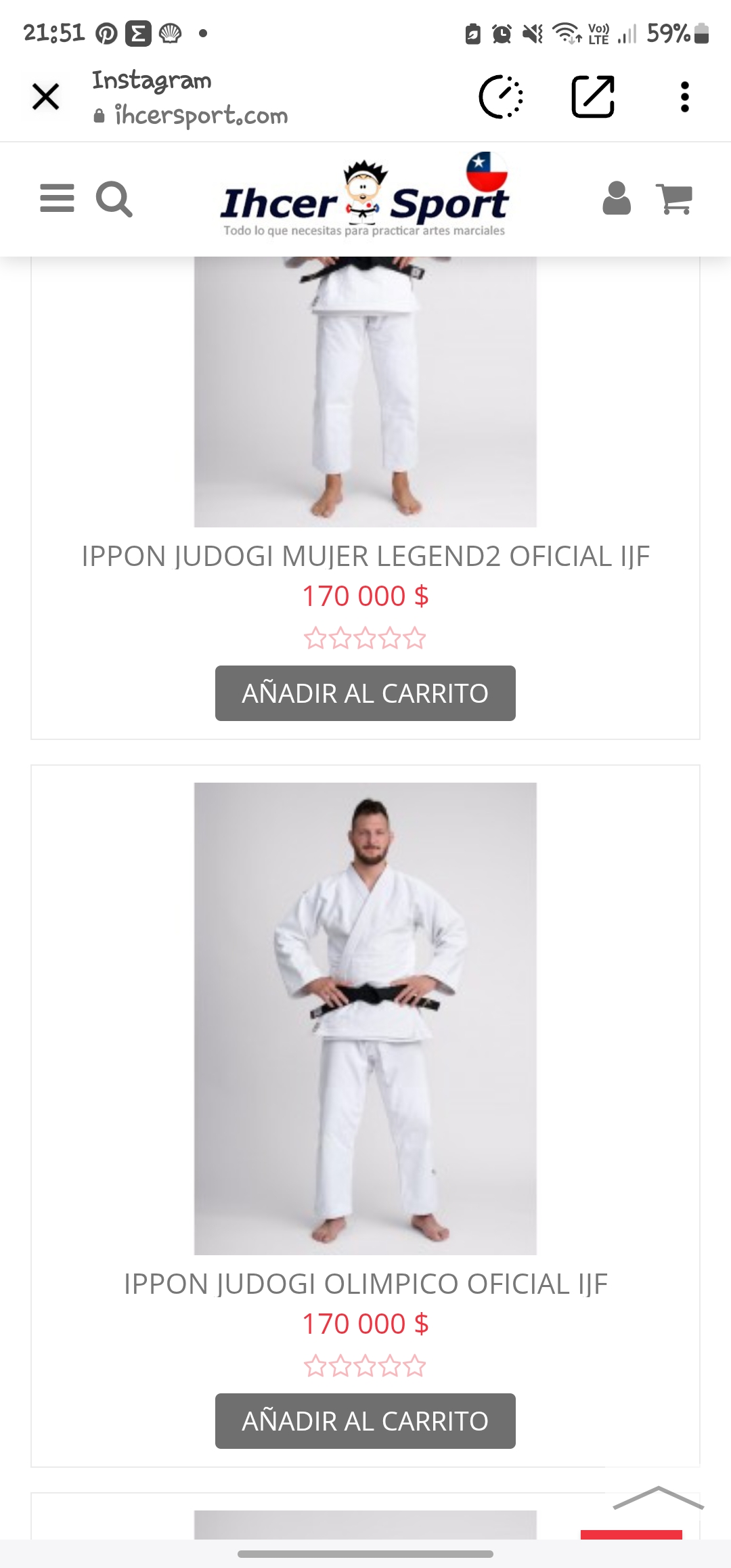This screenshot has width=731, height=1568.
Task: Open in external browser icon
Action: [x=593, y=97]
